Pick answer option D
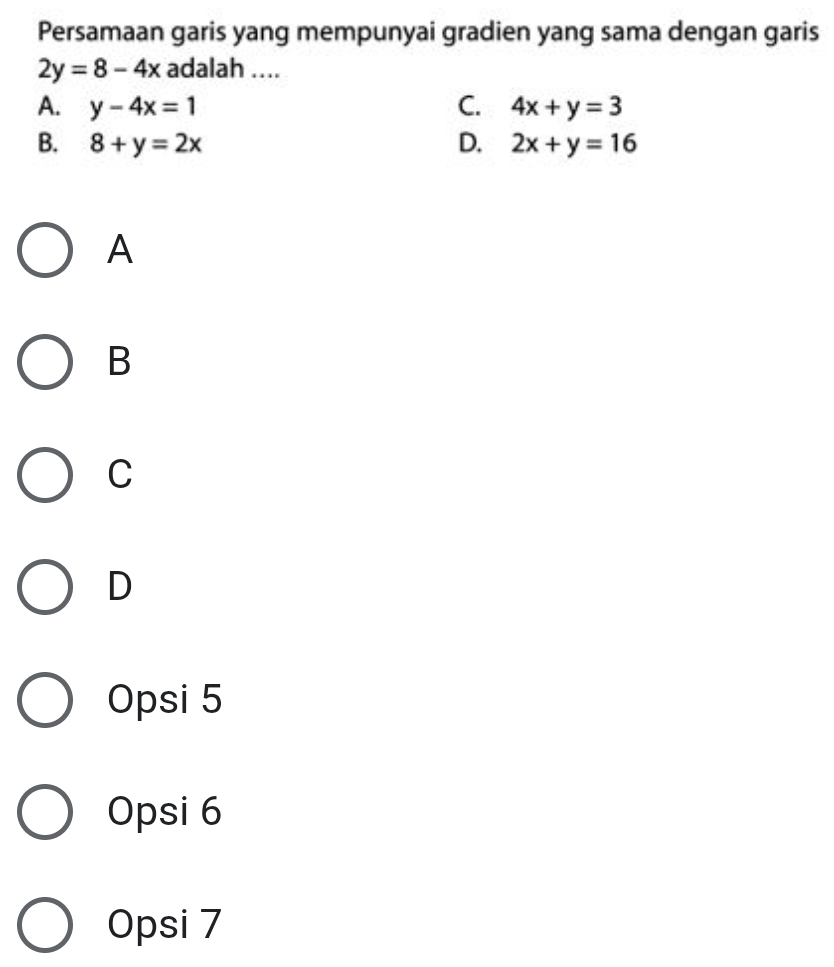 tap(46, 586)
